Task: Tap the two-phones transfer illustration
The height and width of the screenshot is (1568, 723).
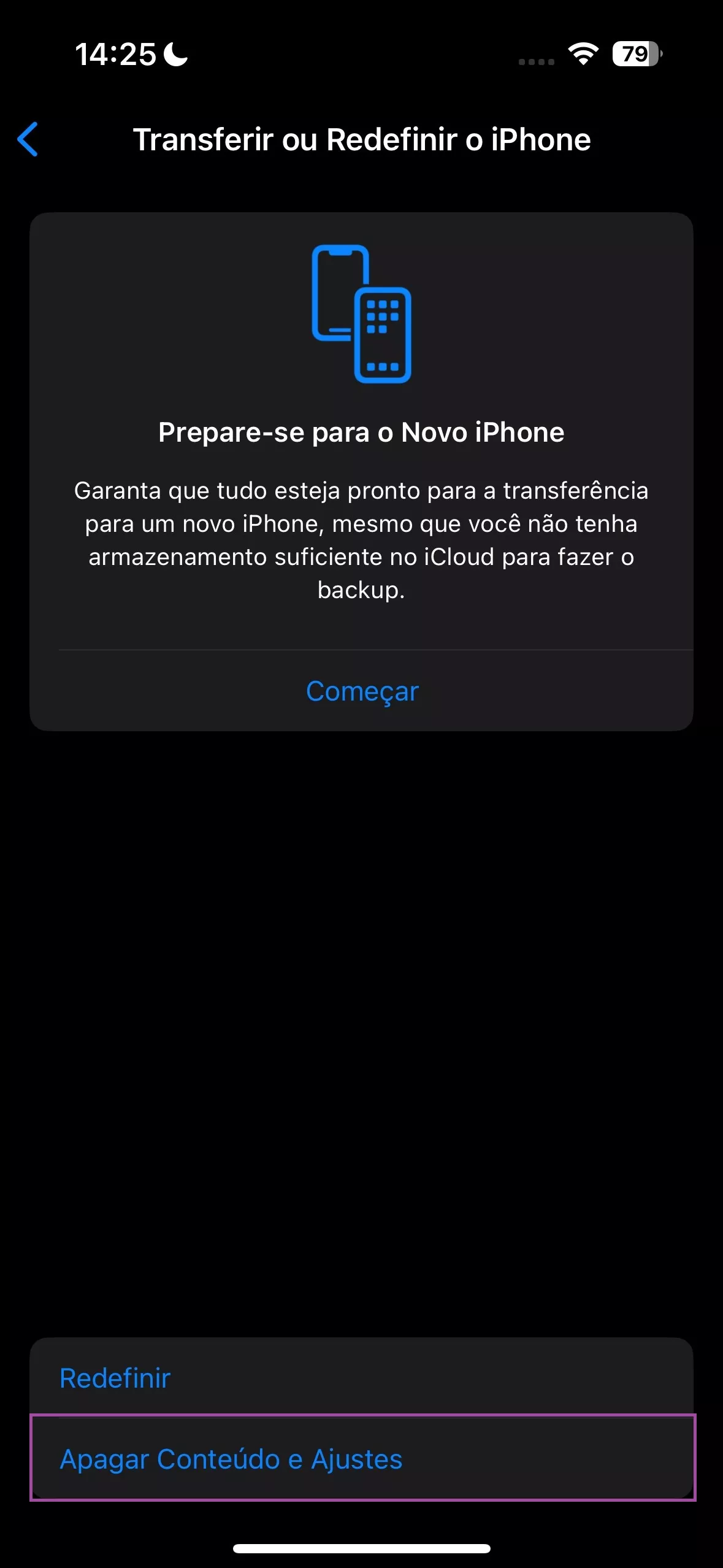Action: [x=361, y=313]
